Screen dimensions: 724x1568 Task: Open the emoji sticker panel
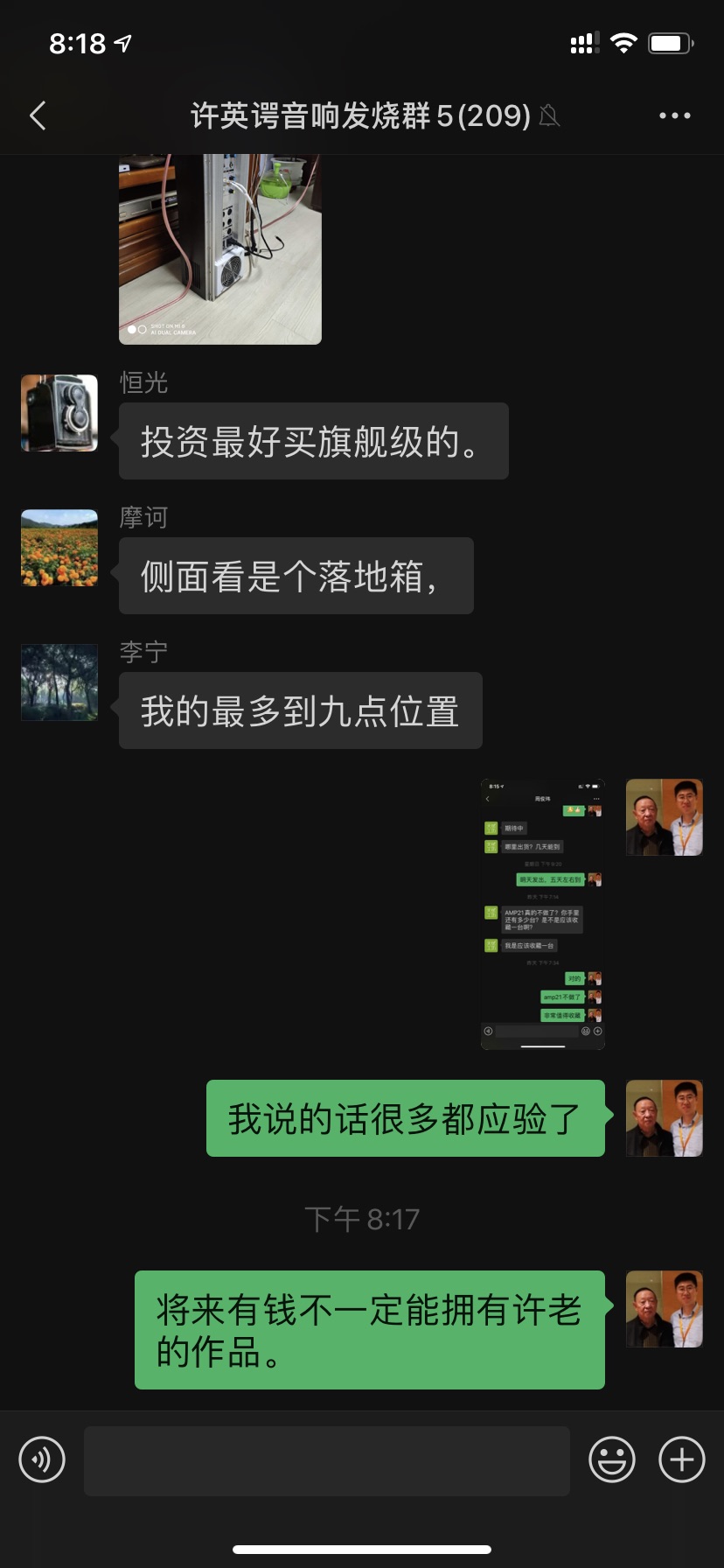point(611,1459)
